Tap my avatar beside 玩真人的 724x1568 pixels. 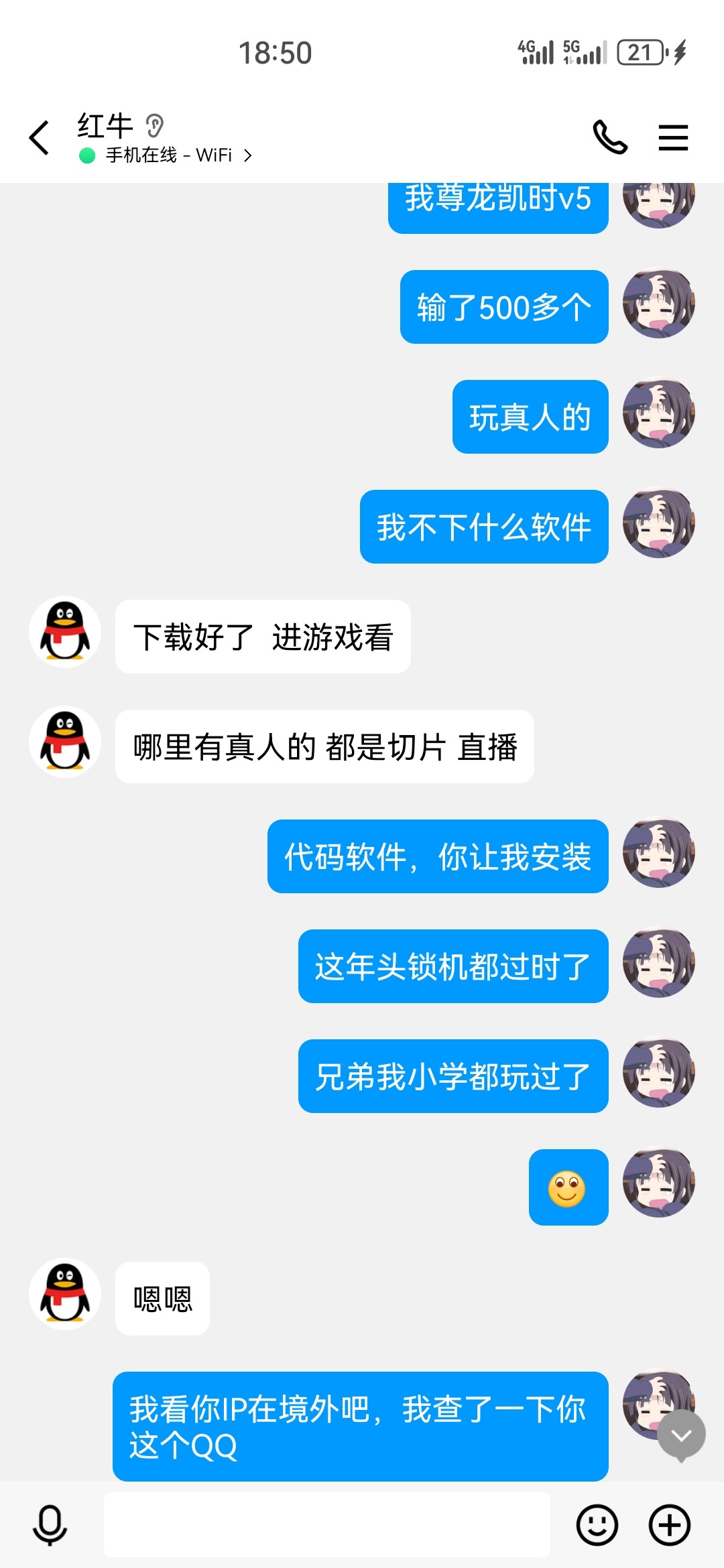tap(658, 413)
